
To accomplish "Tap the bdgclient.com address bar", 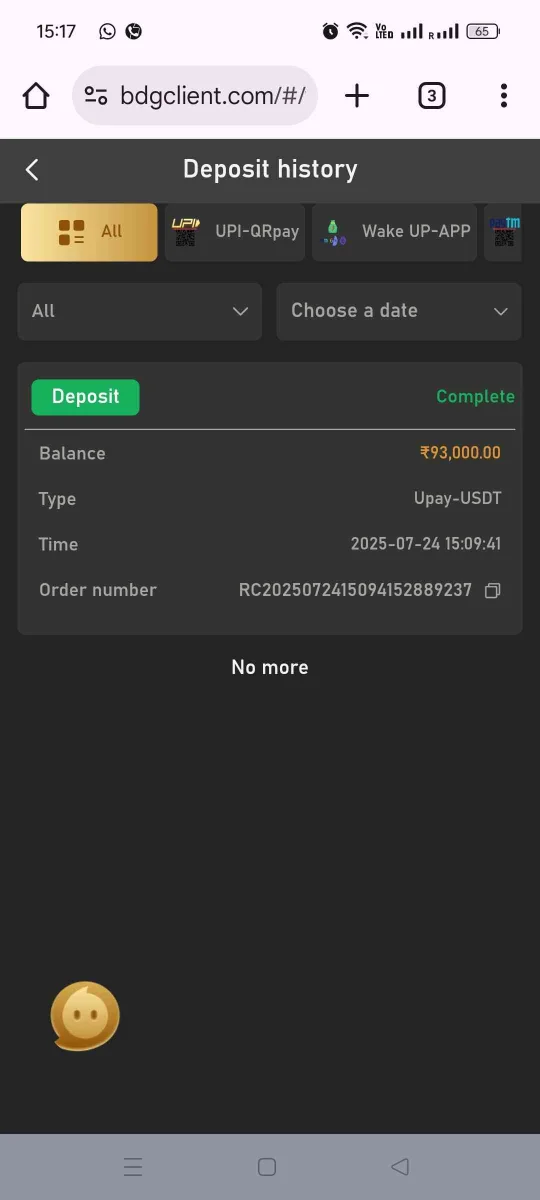I will click(195, 96).
